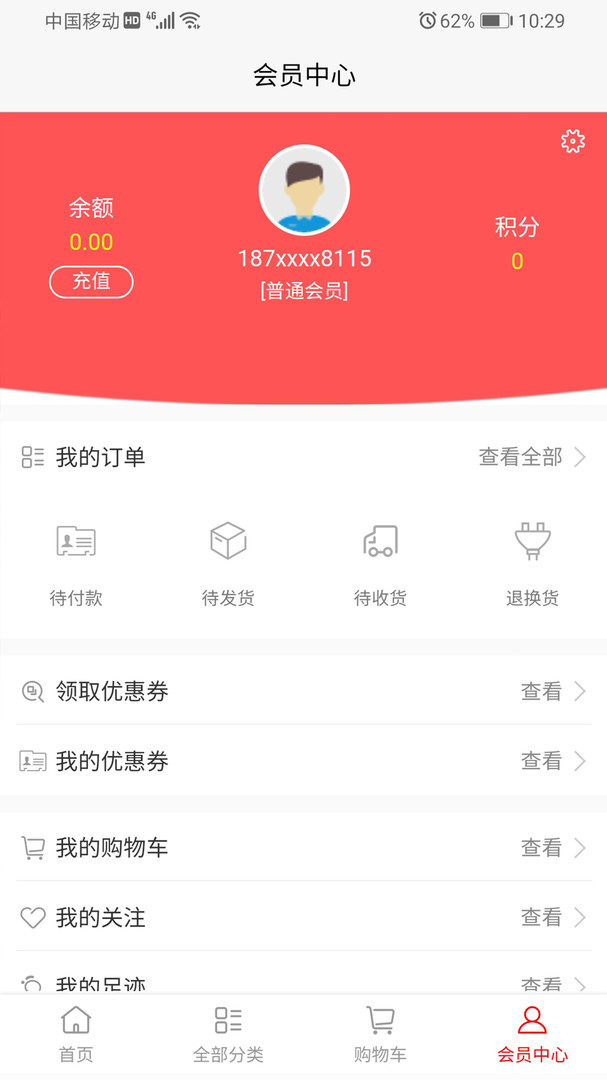The image size is (607, 1080).
Task: Open the 我的优惠券 row
Action: [x=303, y=761]
